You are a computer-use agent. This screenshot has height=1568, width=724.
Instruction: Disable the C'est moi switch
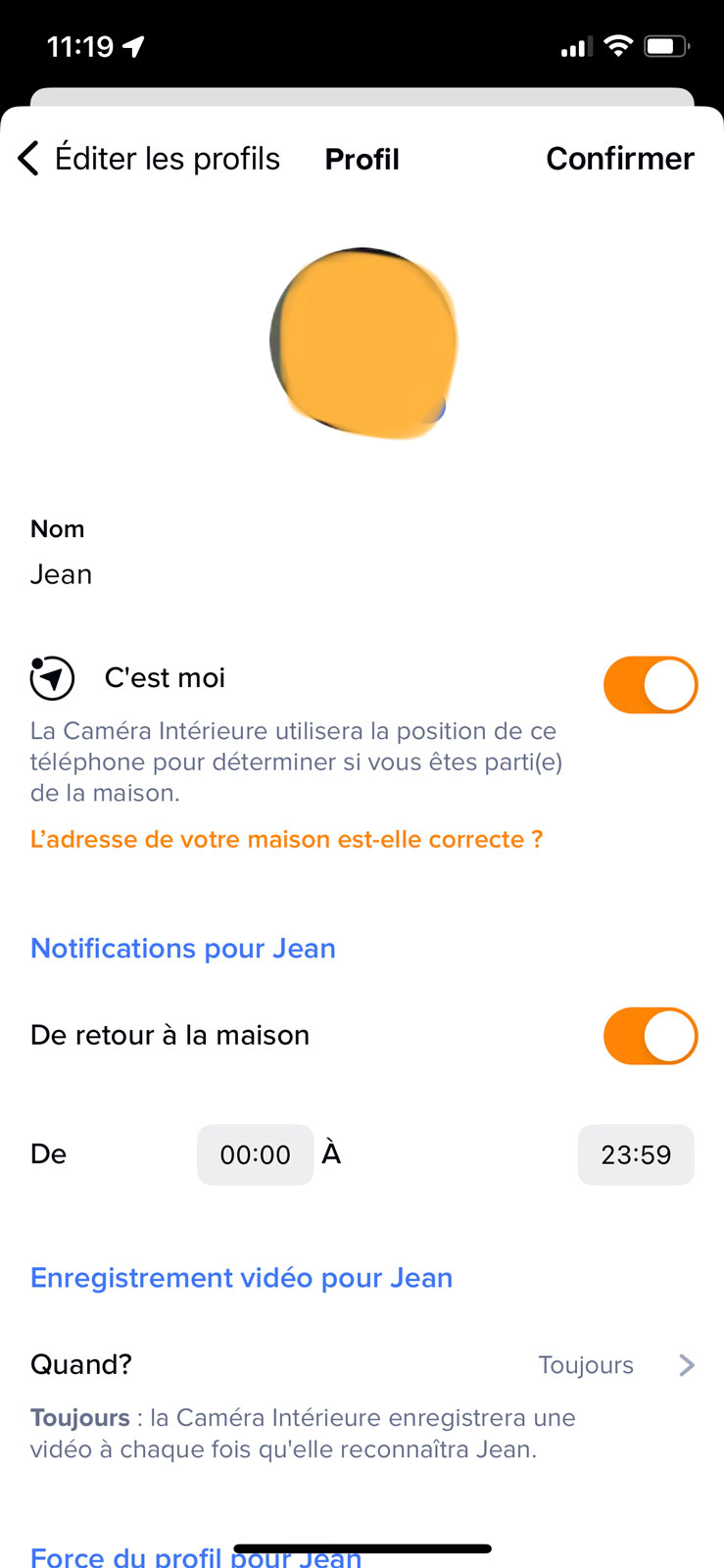click(x=650, y=685)
